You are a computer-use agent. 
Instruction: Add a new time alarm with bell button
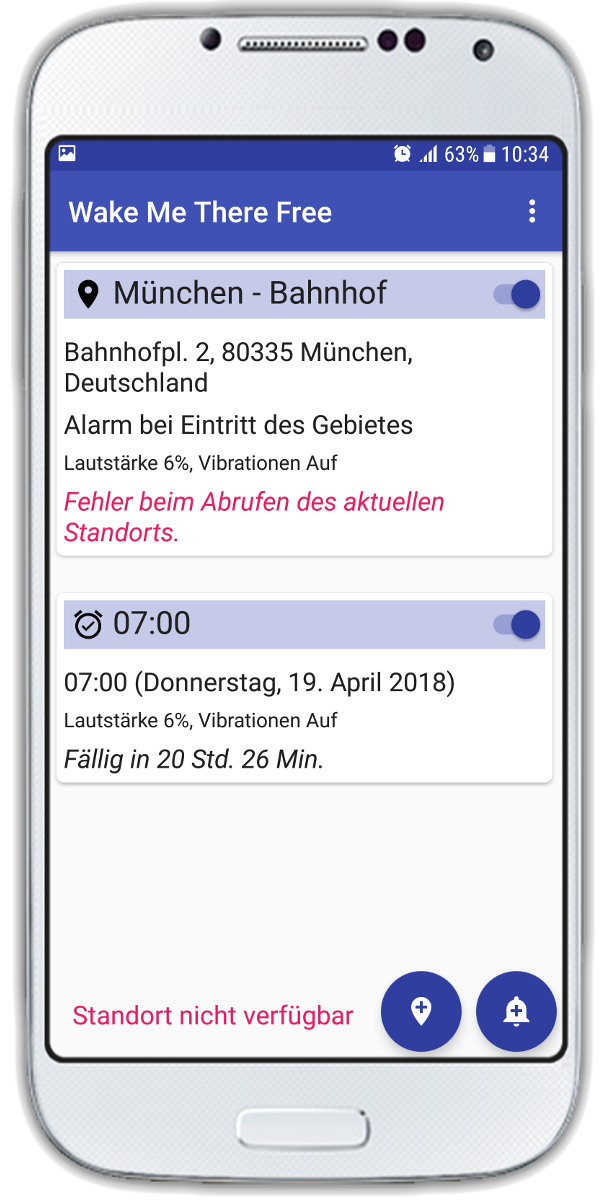[x=516, y=1012]
